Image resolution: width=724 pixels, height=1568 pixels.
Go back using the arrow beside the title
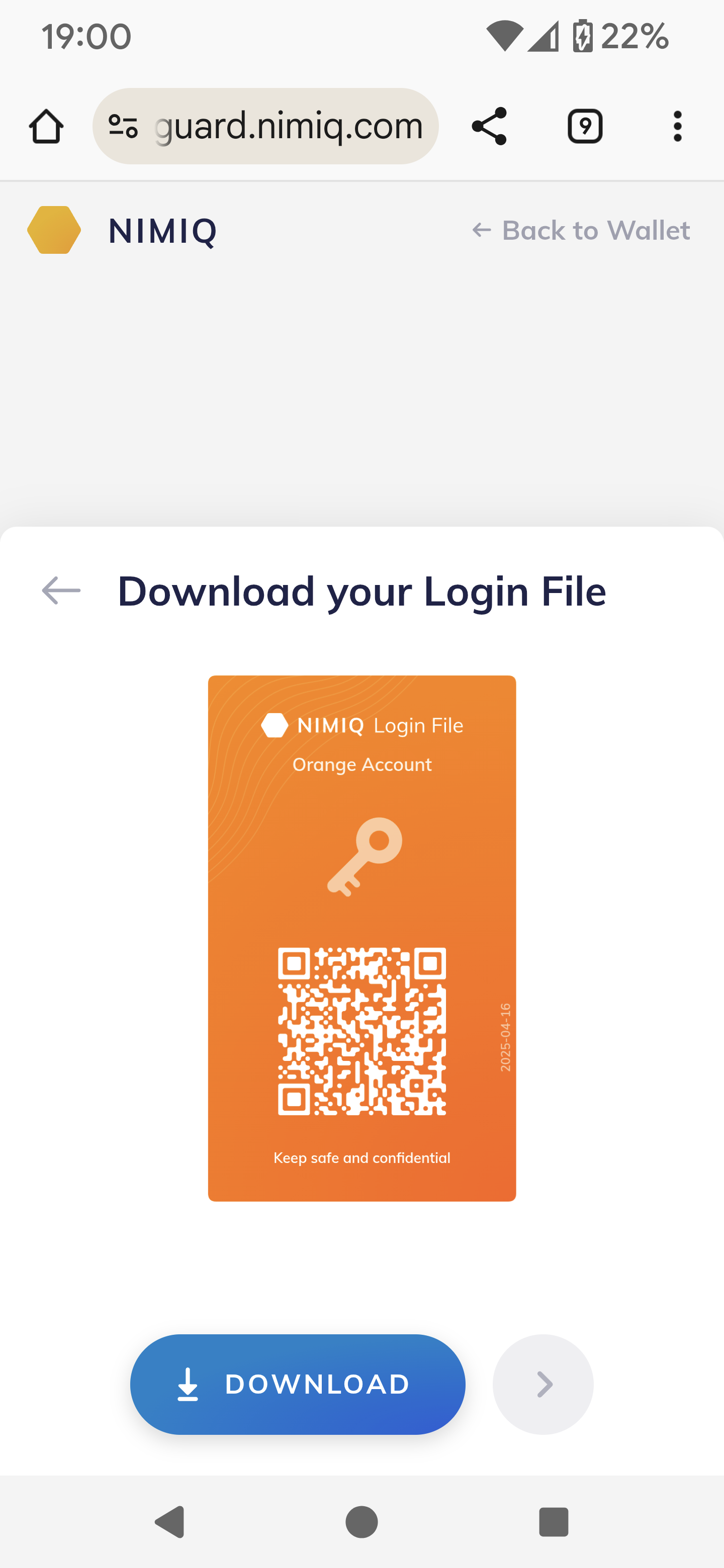pos(61,591)
